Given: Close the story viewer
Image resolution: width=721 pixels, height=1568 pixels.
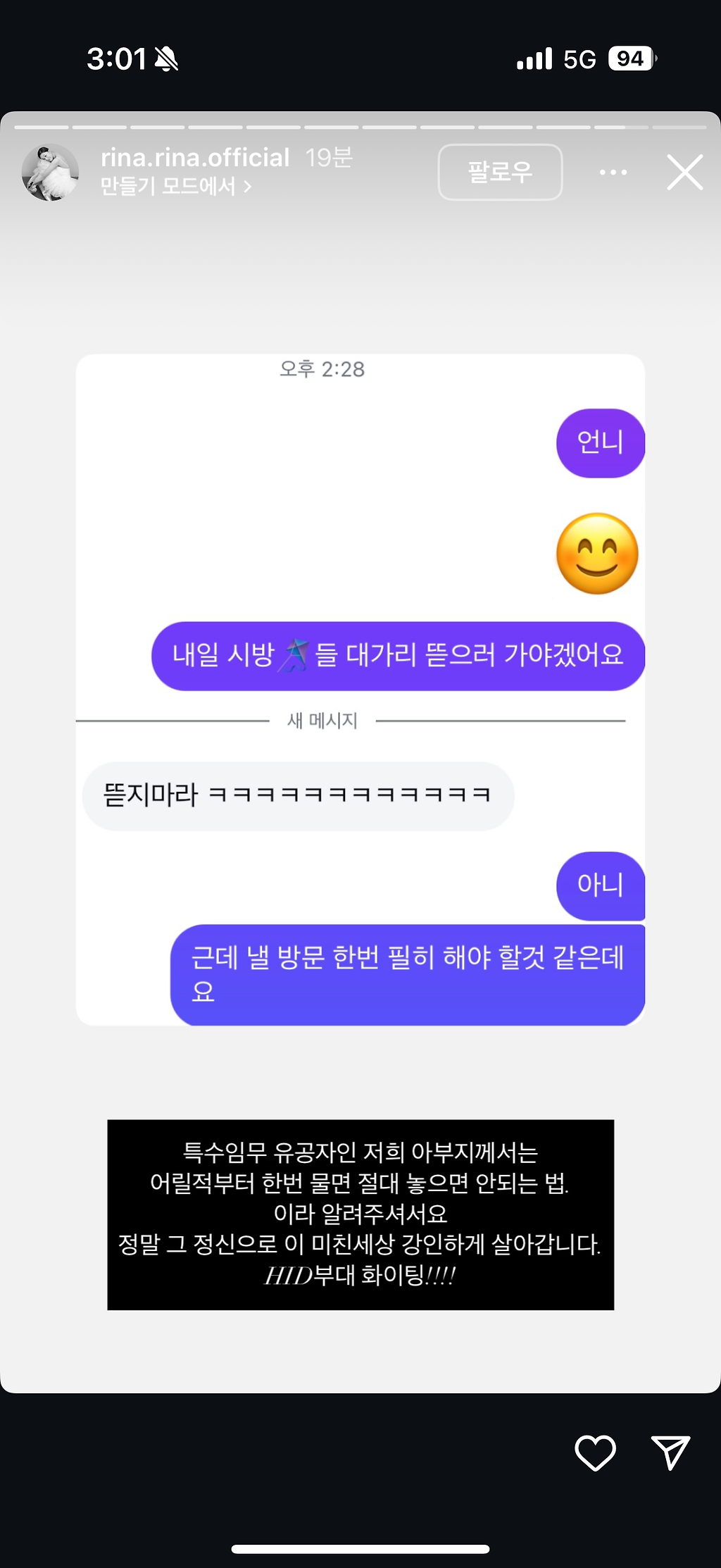Looking at the screenshot, I should click(x=684, y=173).
